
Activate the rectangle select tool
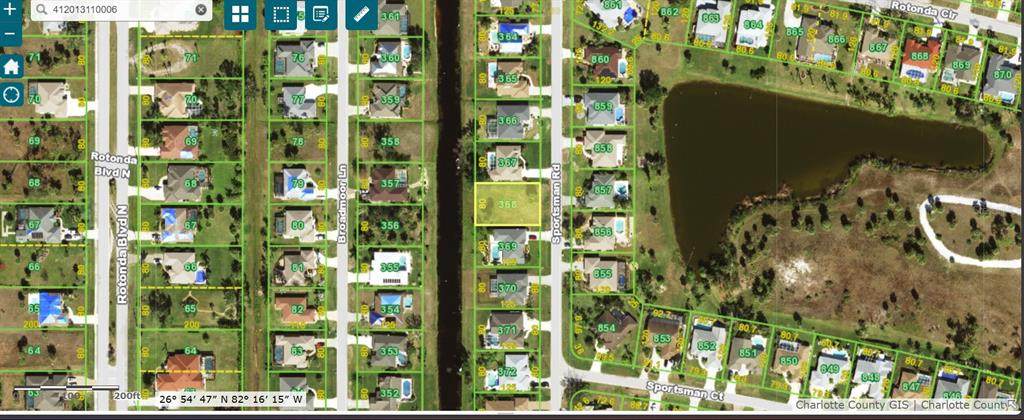pos(281,14)
